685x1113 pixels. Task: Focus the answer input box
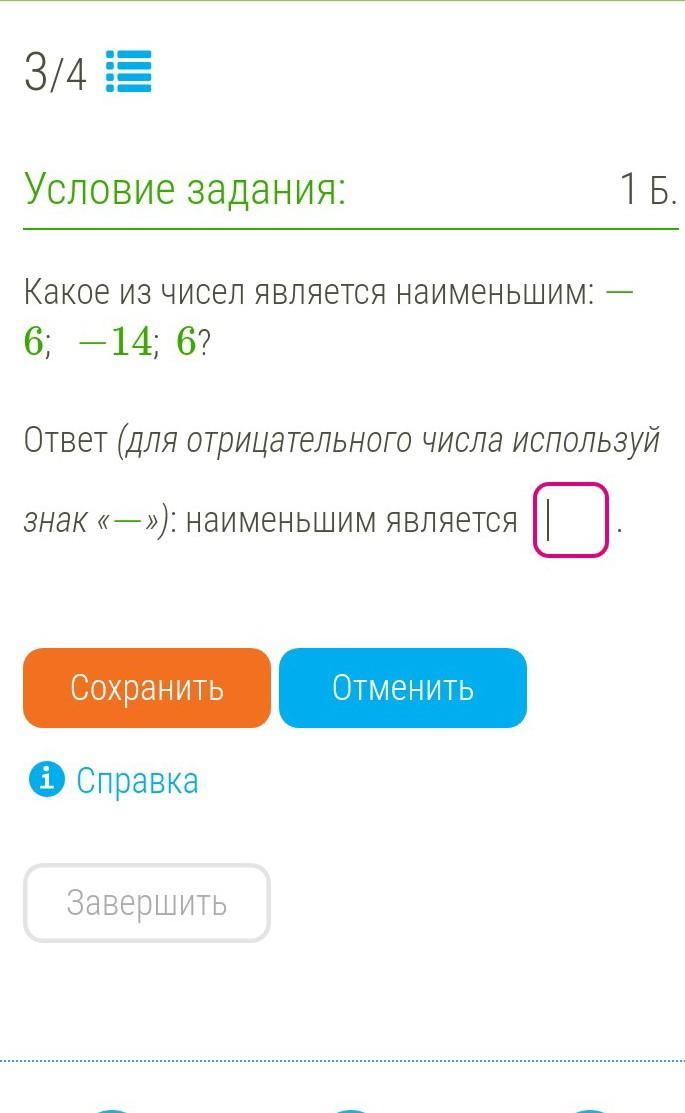point(571,520)
